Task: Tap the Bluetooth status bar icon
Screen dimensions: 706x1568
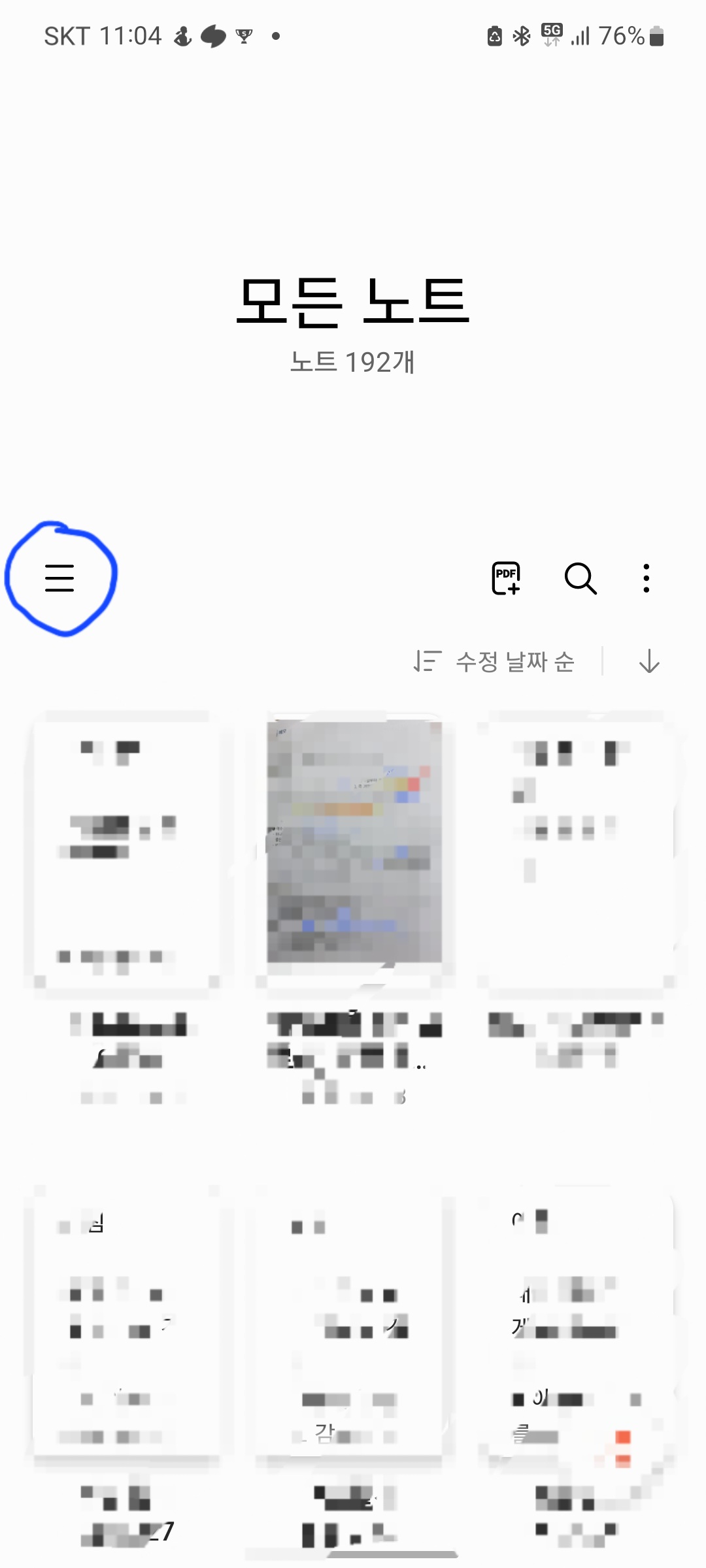Action: click(x=520, y=36)
